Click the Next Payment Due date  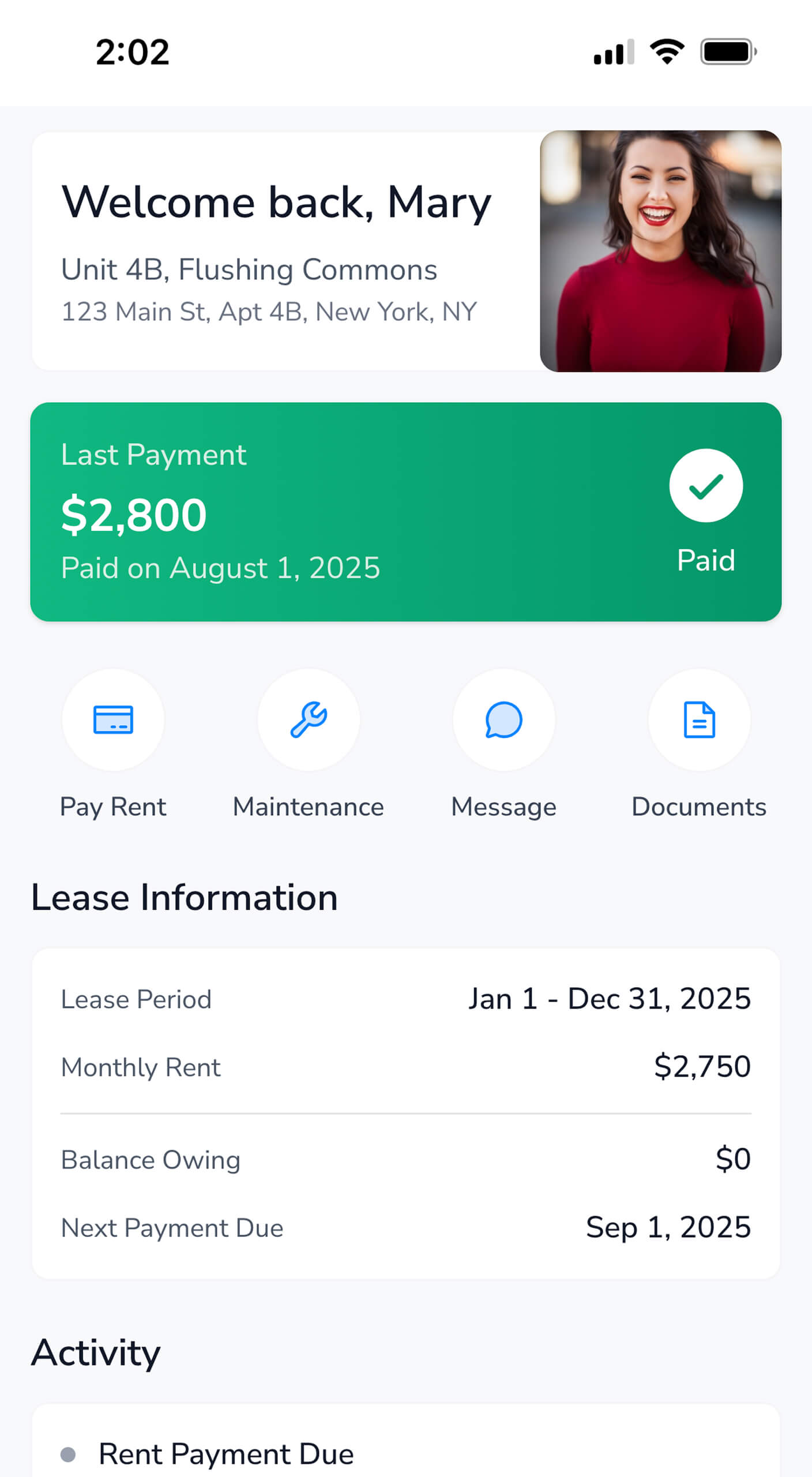[667, 1227]
